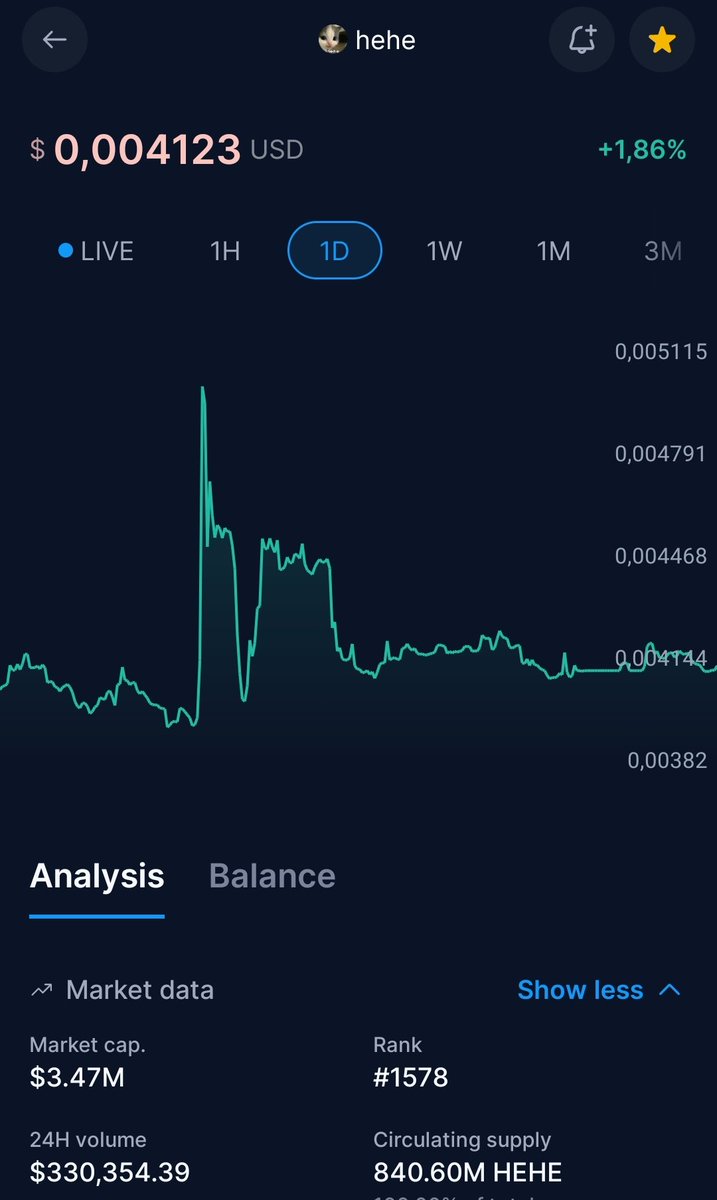Add a price alert with the bell icon

pos(582,40)
